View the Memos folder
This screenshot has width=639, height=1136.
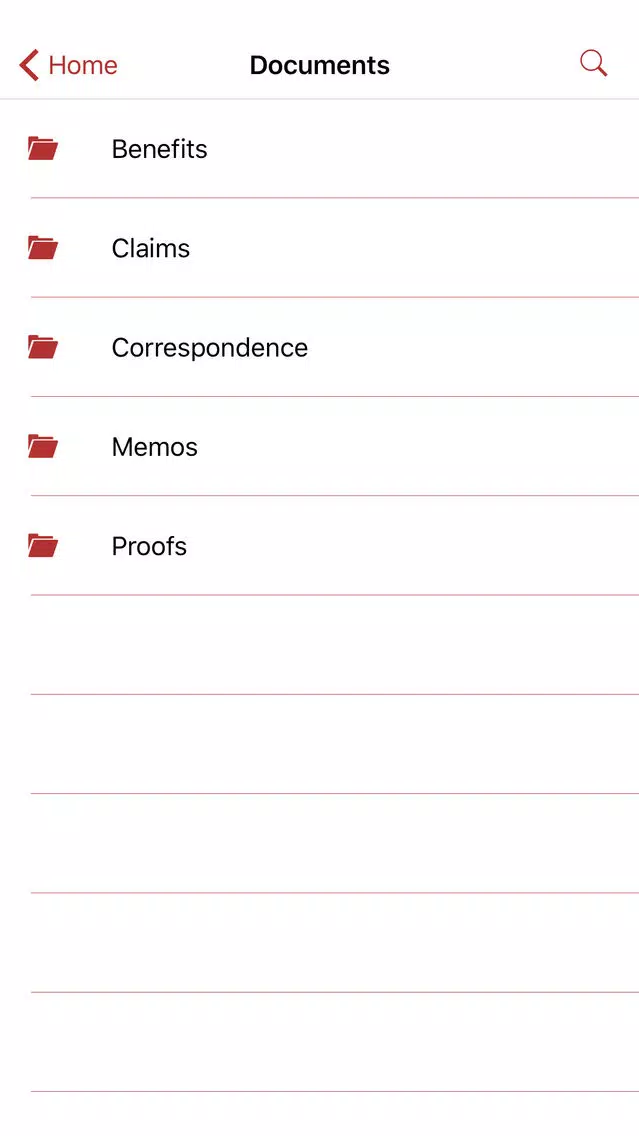320,446
